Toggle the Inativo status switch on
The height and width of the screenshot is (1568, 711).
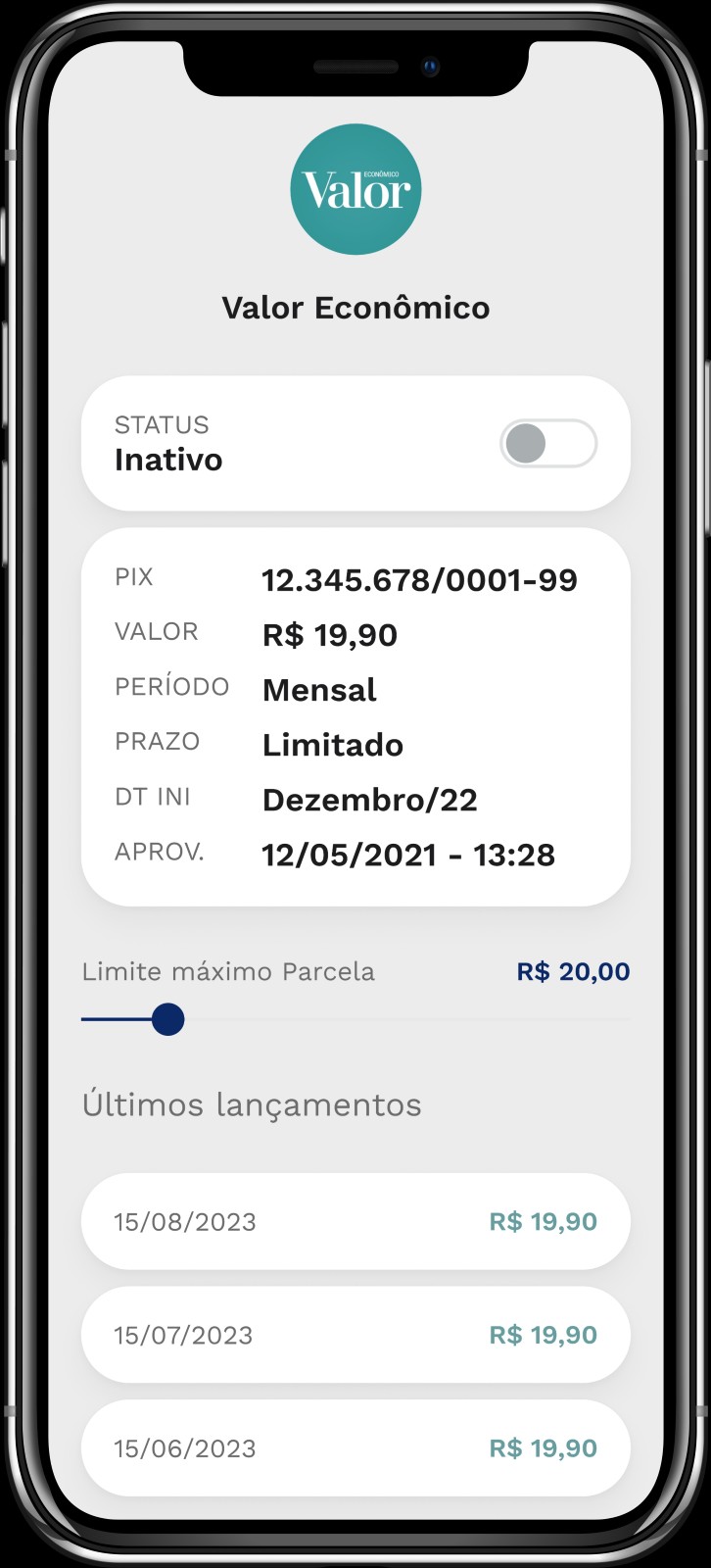(547, 444)
